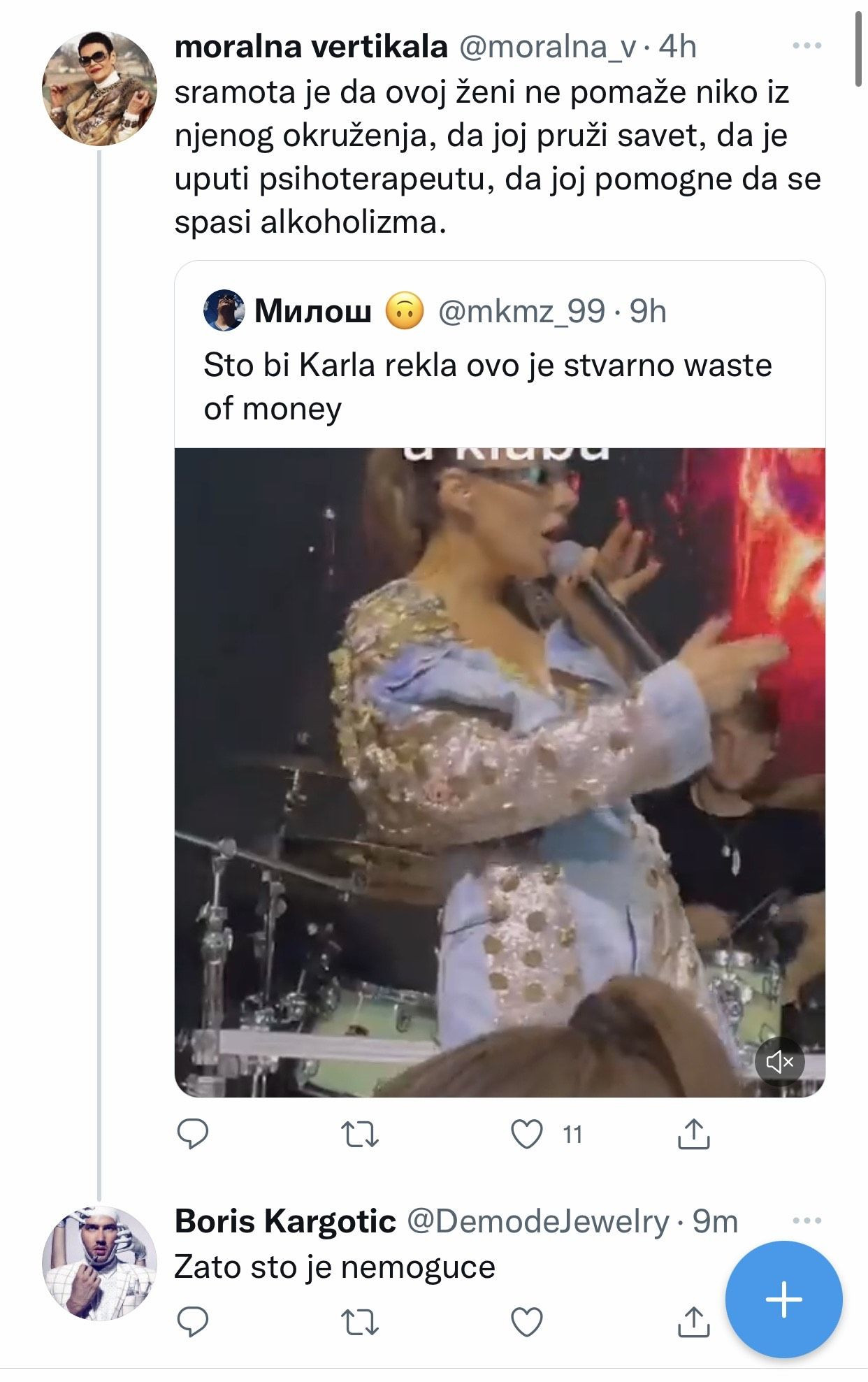Like Boris Kargotic's reply
The image size is (868, 1382).
click(x=527, y=1322)
